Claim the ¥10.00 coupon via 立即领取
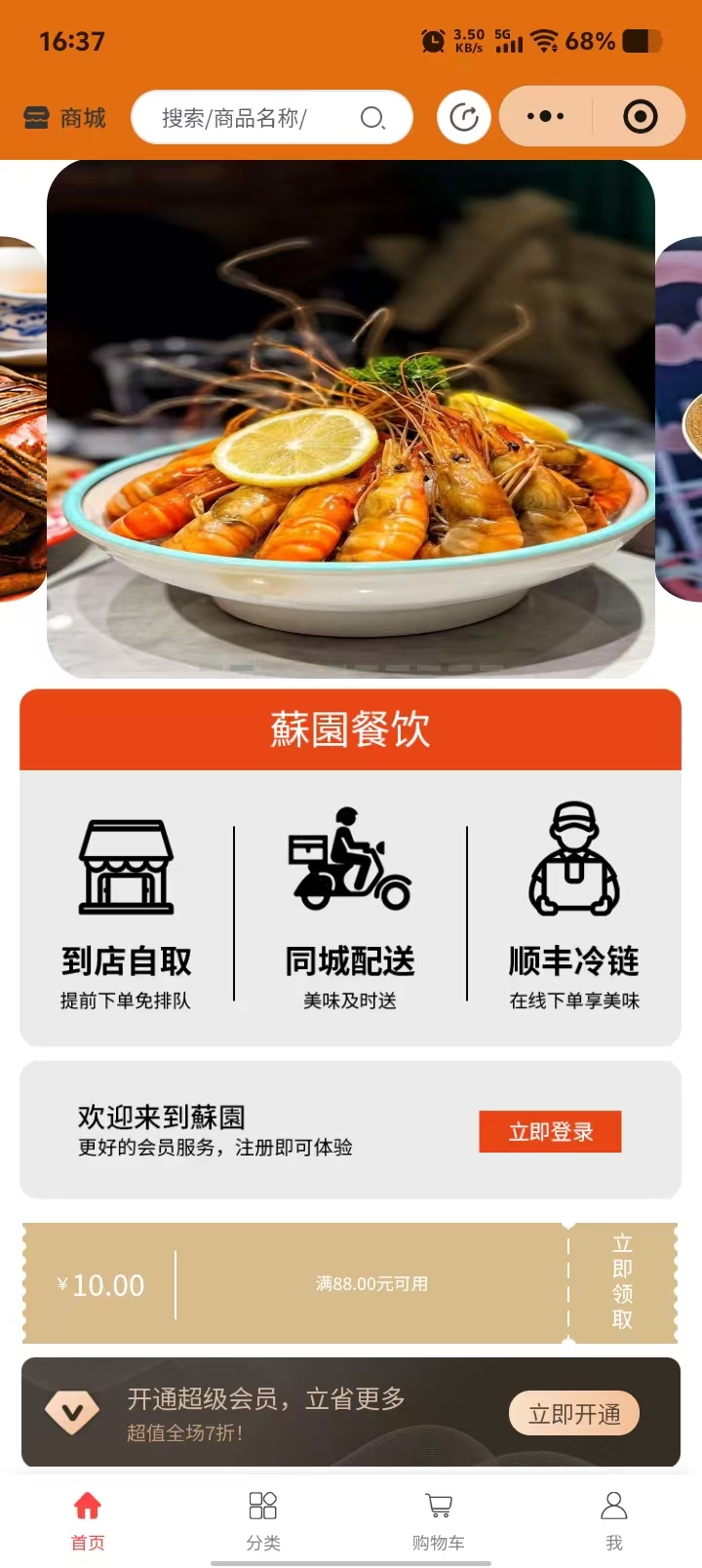Image resolution: width=702 pixels, height=1568 pixels. click(622, 1282)
